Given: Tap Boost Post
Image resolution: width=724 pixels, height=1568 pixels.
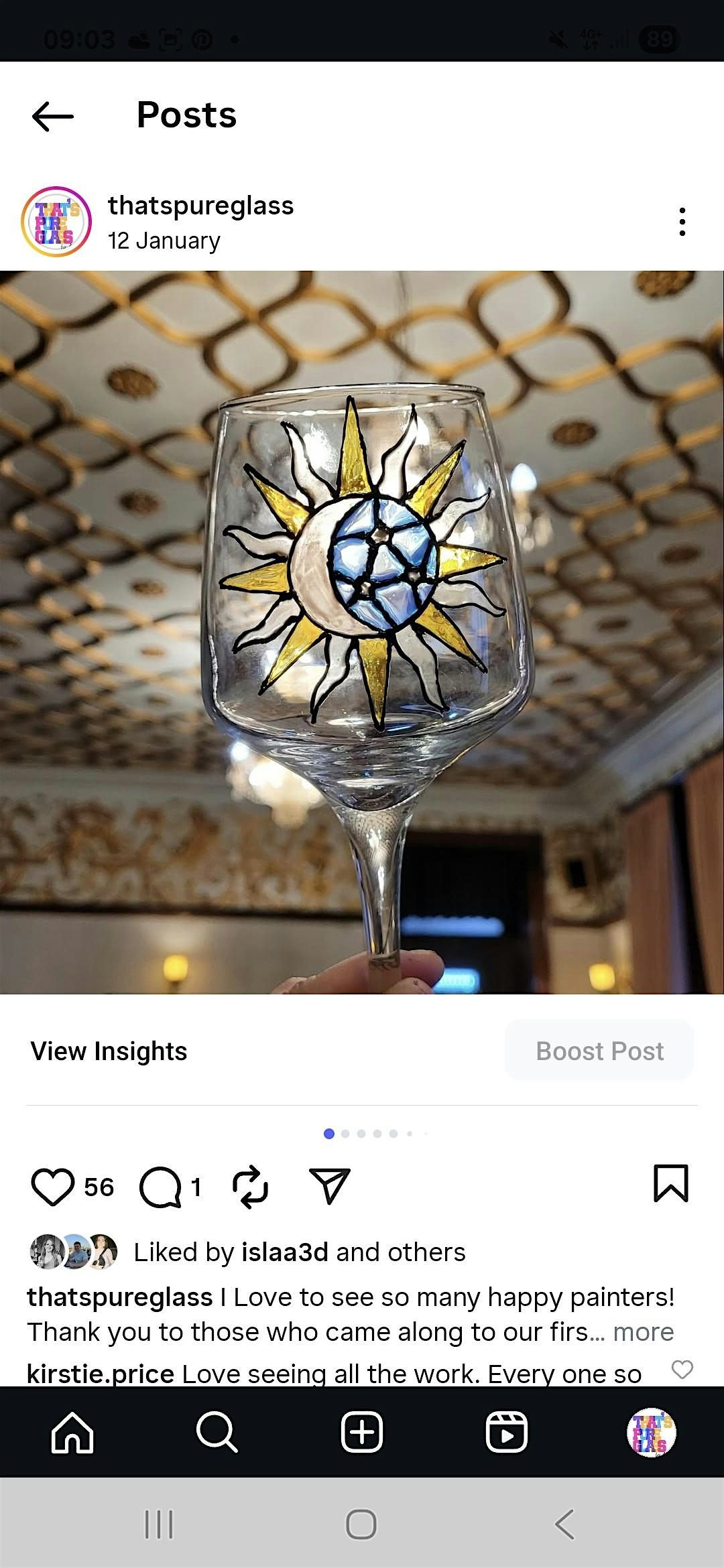Looking at the screenshot, I should [599, 1050].
